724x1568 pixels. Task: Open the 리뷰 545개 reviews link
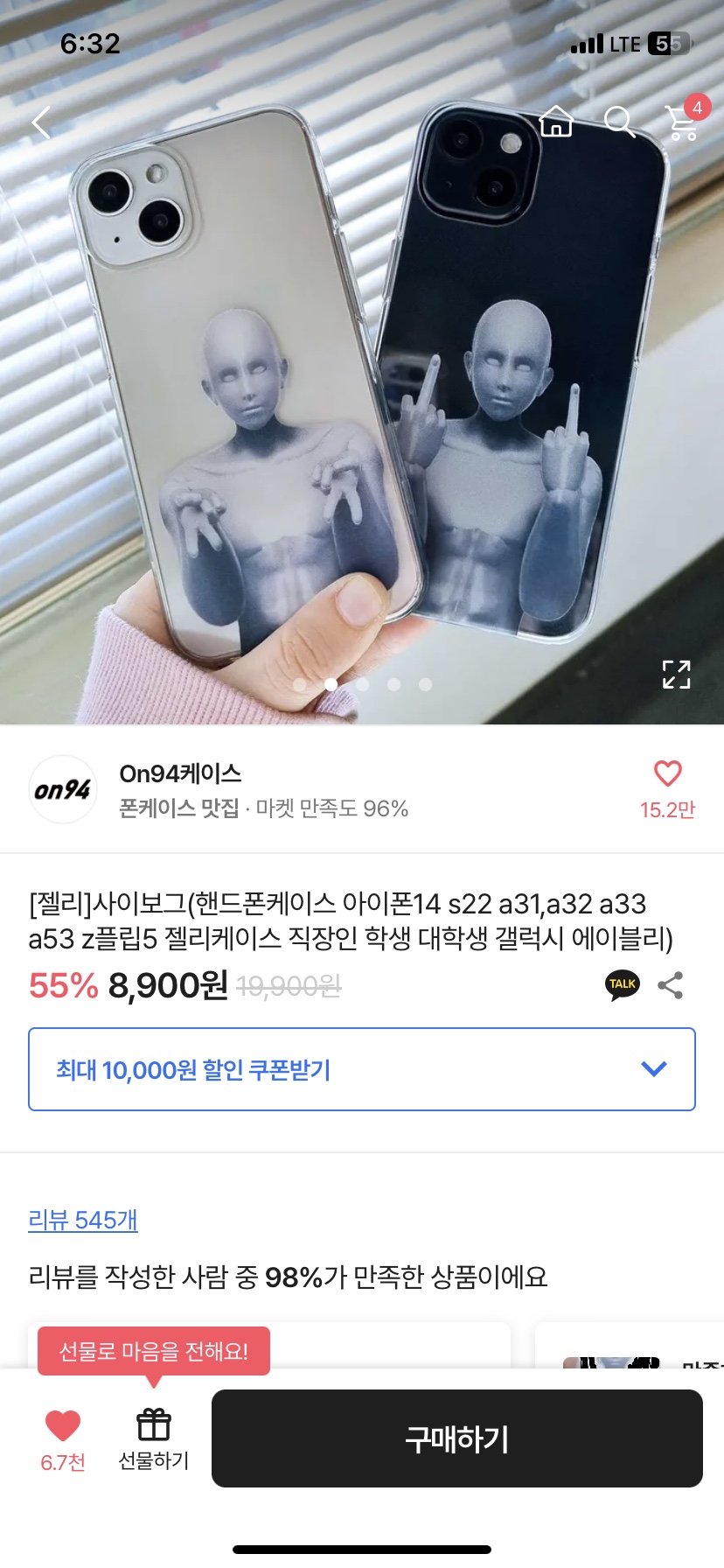pyautogui.click(x=83, y=1220)
